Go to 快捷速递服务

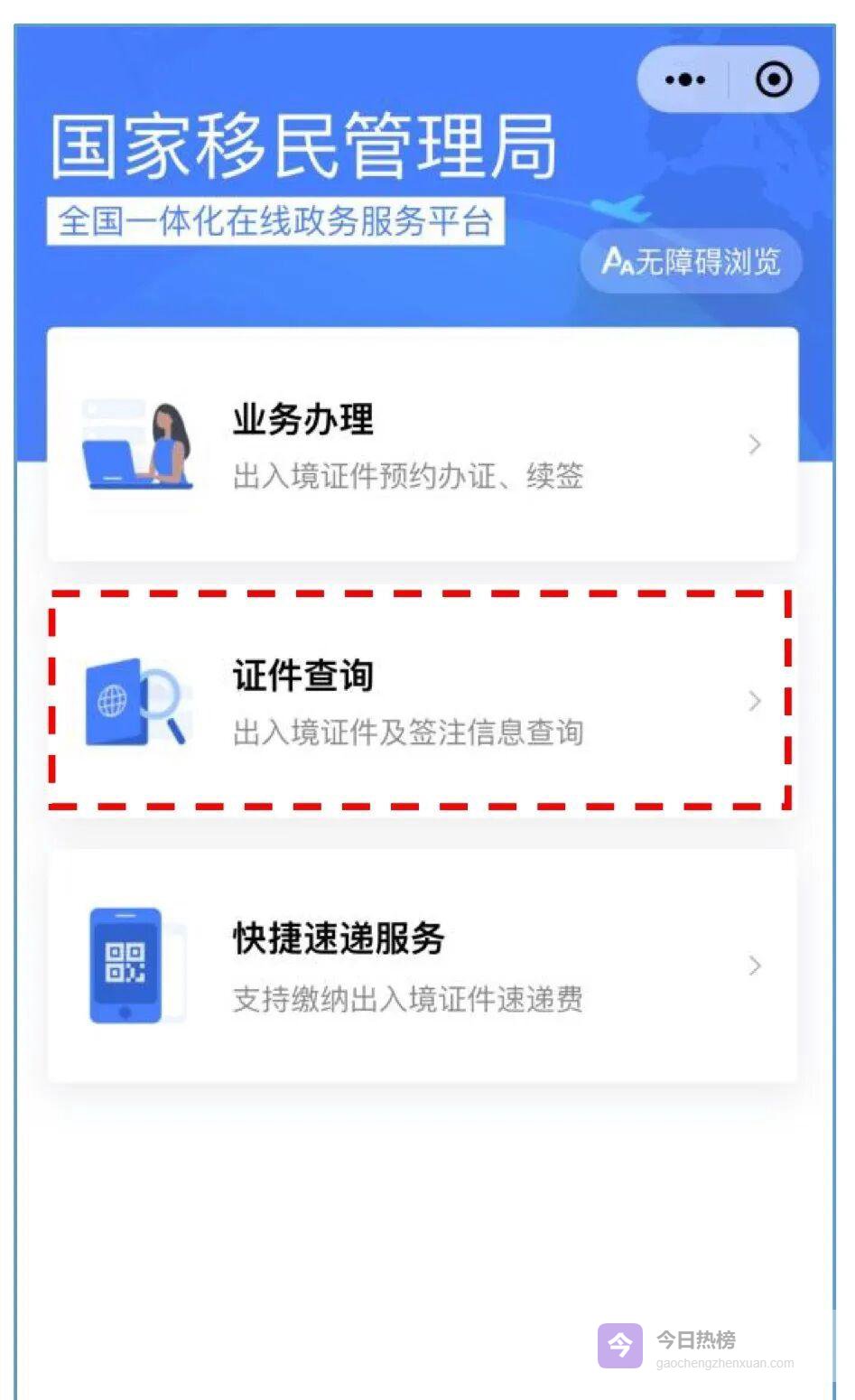click(423, 966)
